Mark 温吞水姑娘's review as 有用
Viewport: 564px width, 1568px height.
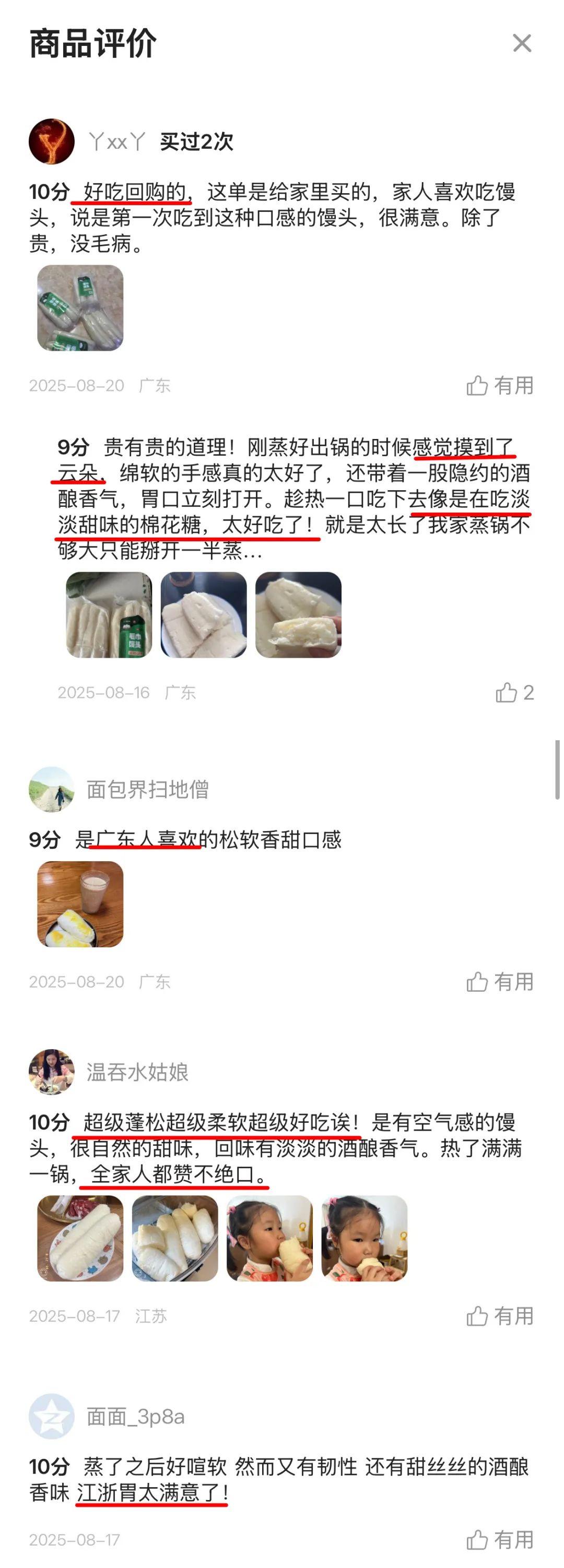[499, 1316]
